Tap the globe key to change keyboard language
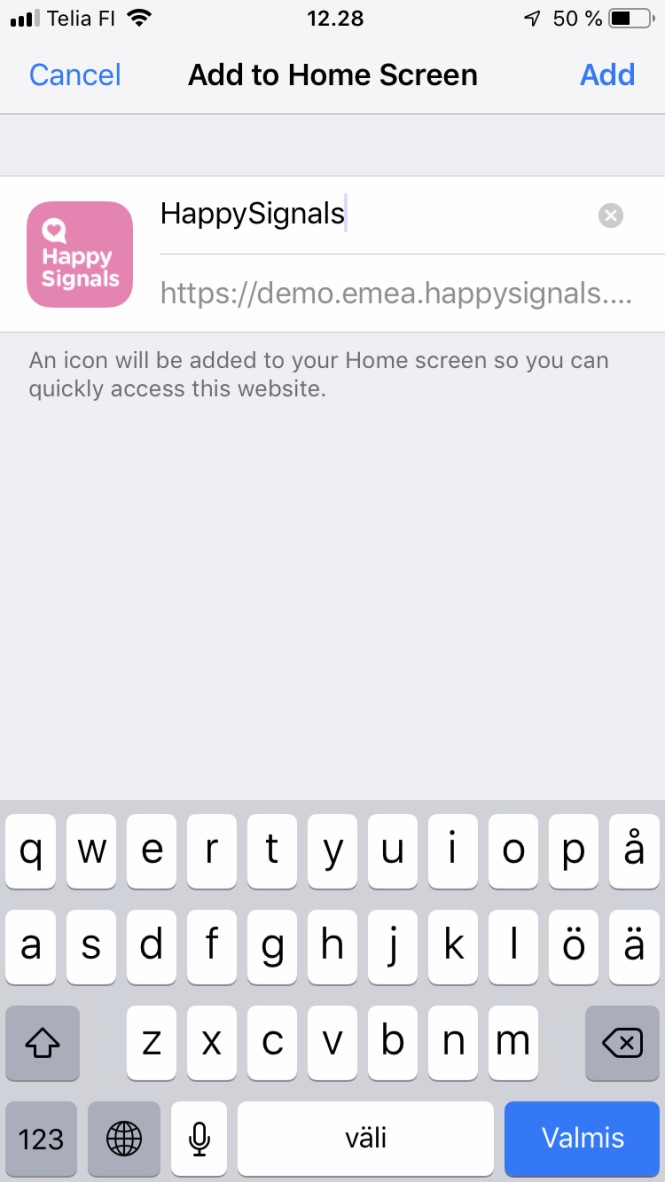This screenshot has height=1182, width=665. coord(124,1138)
